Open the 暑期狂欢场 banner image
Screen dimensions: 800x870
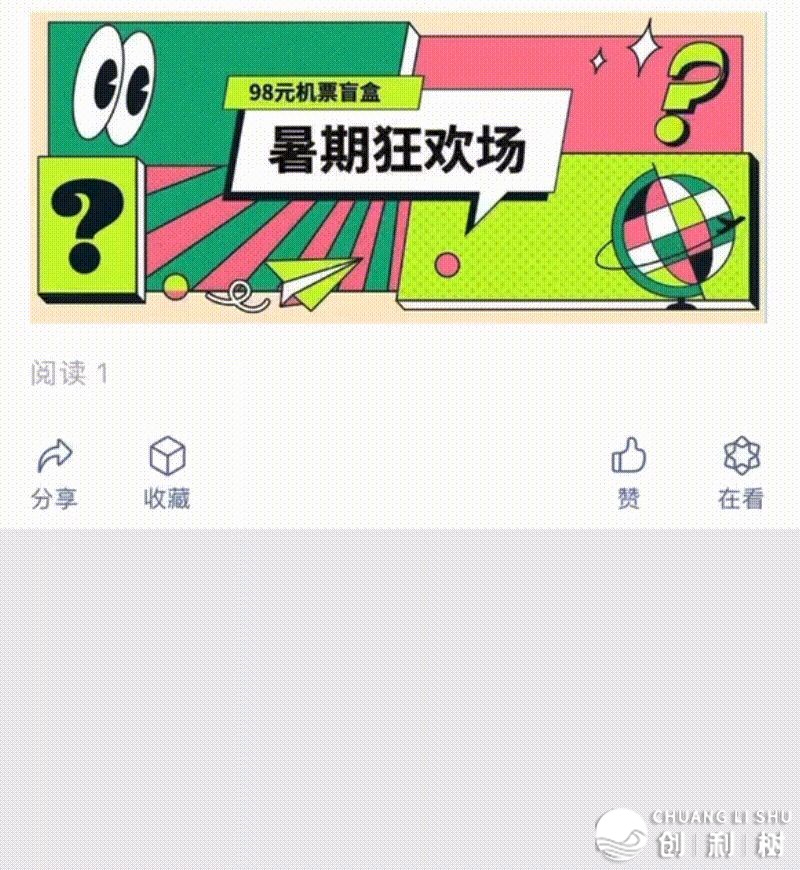click(x=398, y=168)
